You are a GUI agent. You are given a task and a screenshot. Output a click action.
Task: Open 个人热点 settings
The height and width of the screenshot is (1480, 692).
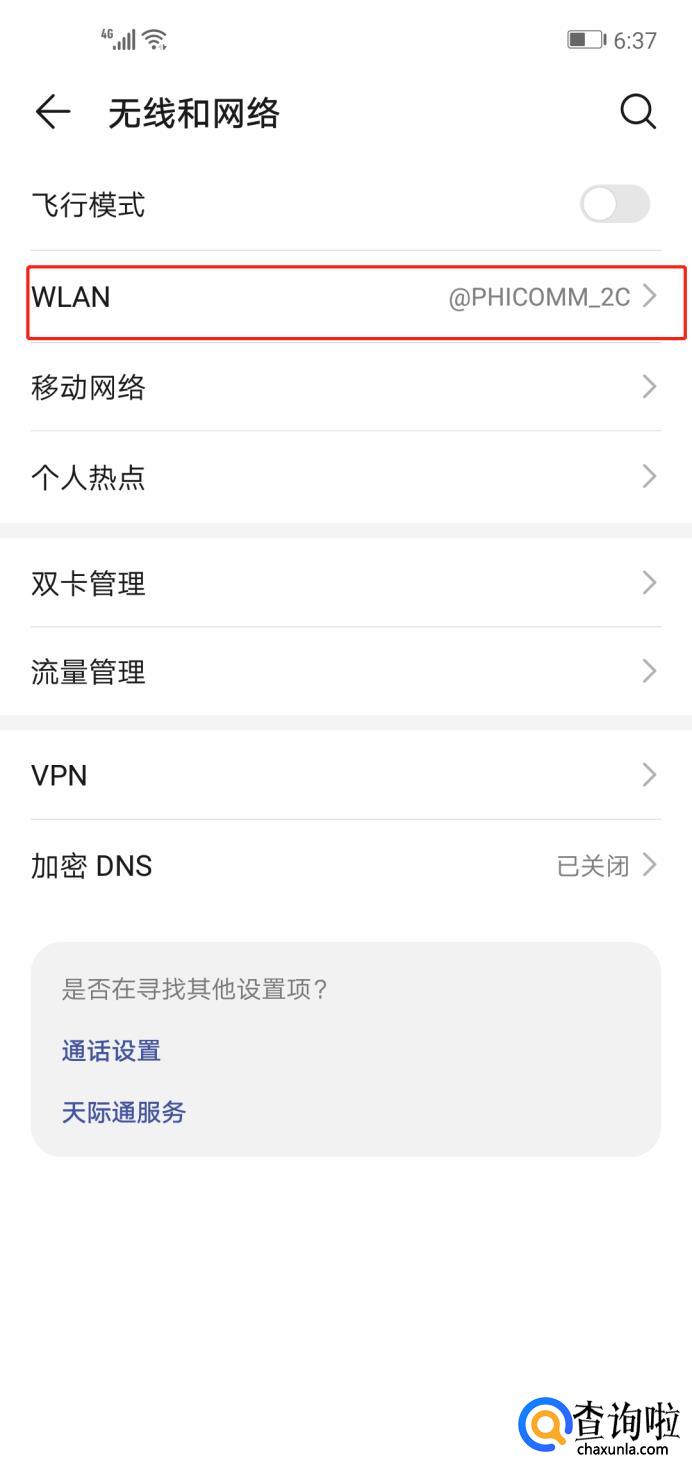[345, 477]
